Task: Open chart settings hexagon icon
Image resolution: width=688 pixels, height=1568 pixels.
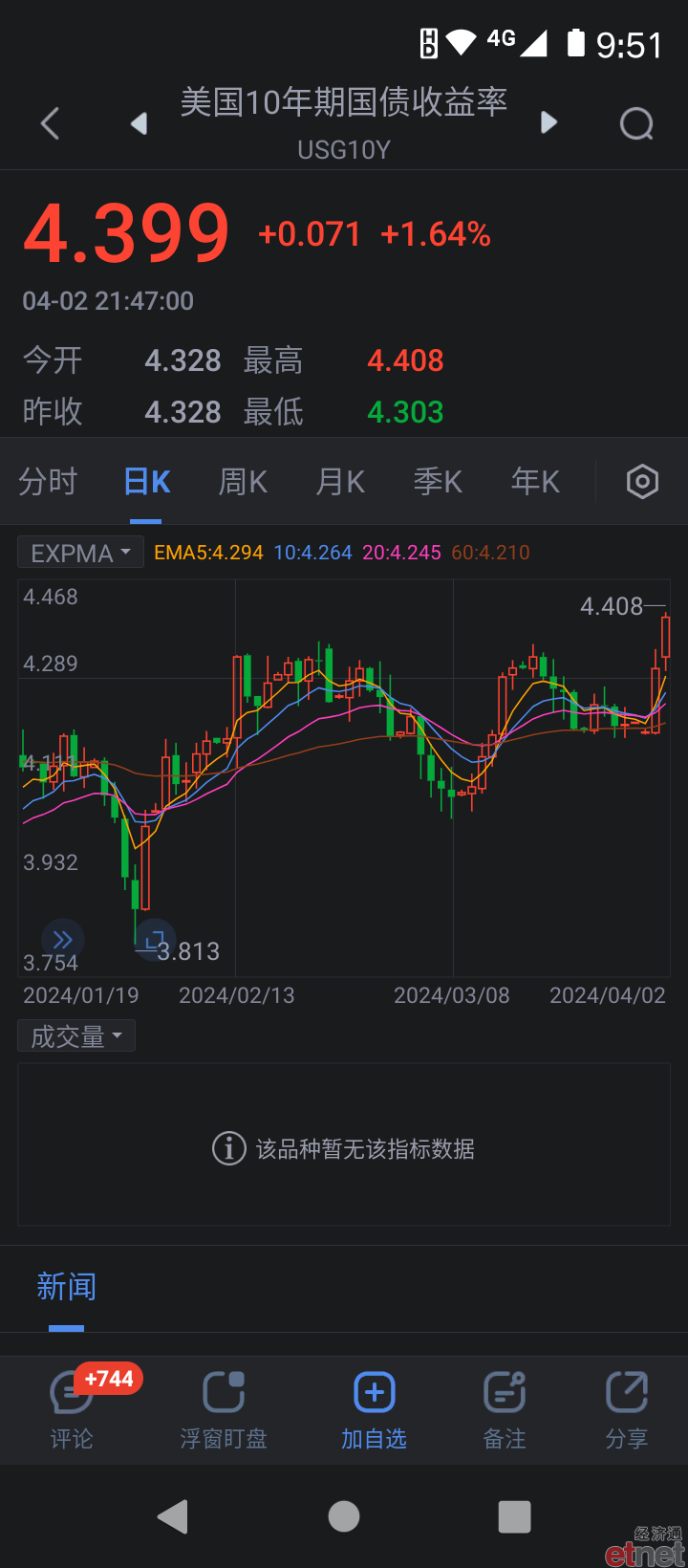Action: pos(642,482)
